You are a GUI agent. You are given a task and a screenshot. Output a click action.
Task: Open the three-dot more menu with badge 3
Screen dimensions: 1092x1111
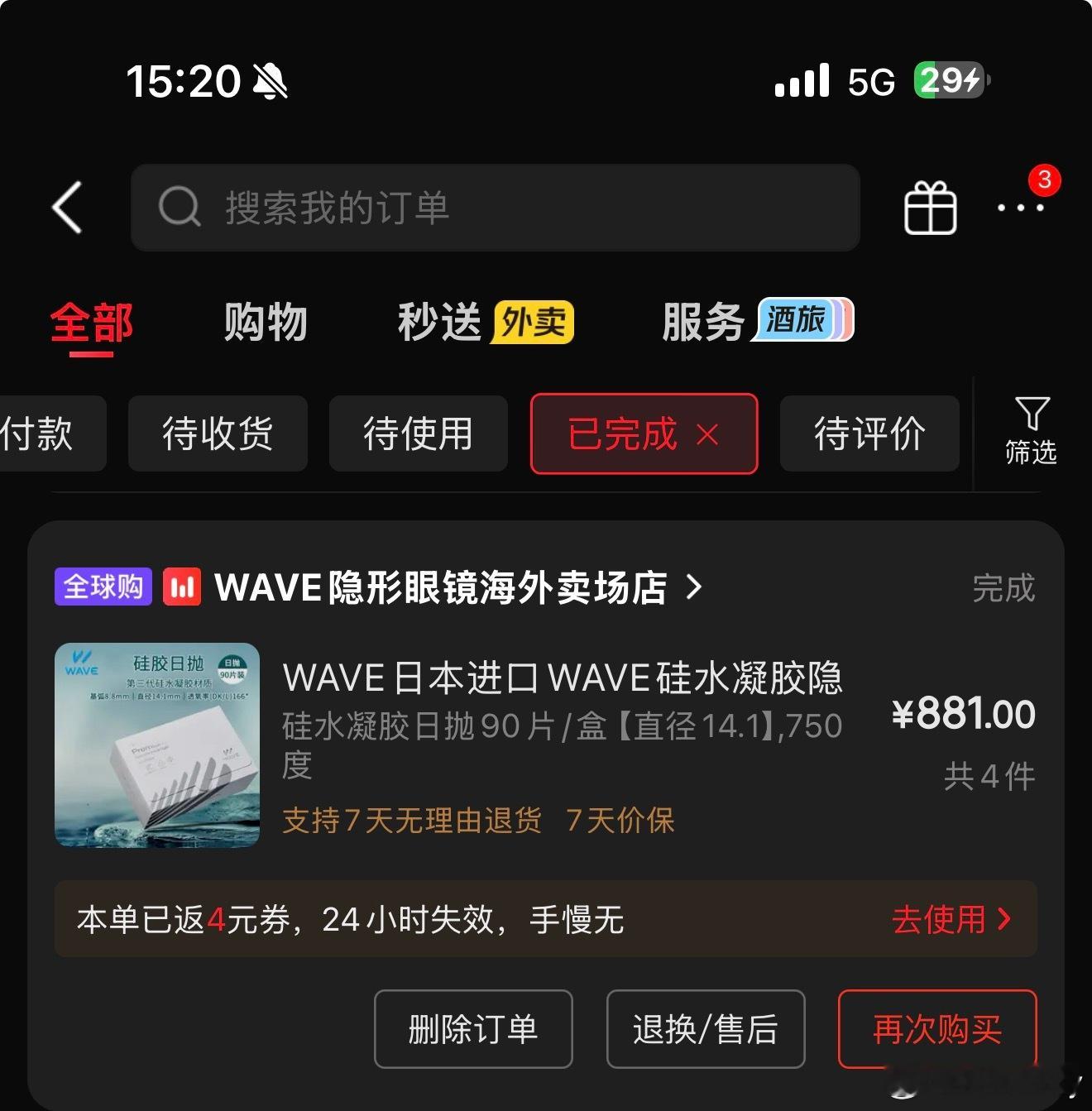click(1019, 208)
